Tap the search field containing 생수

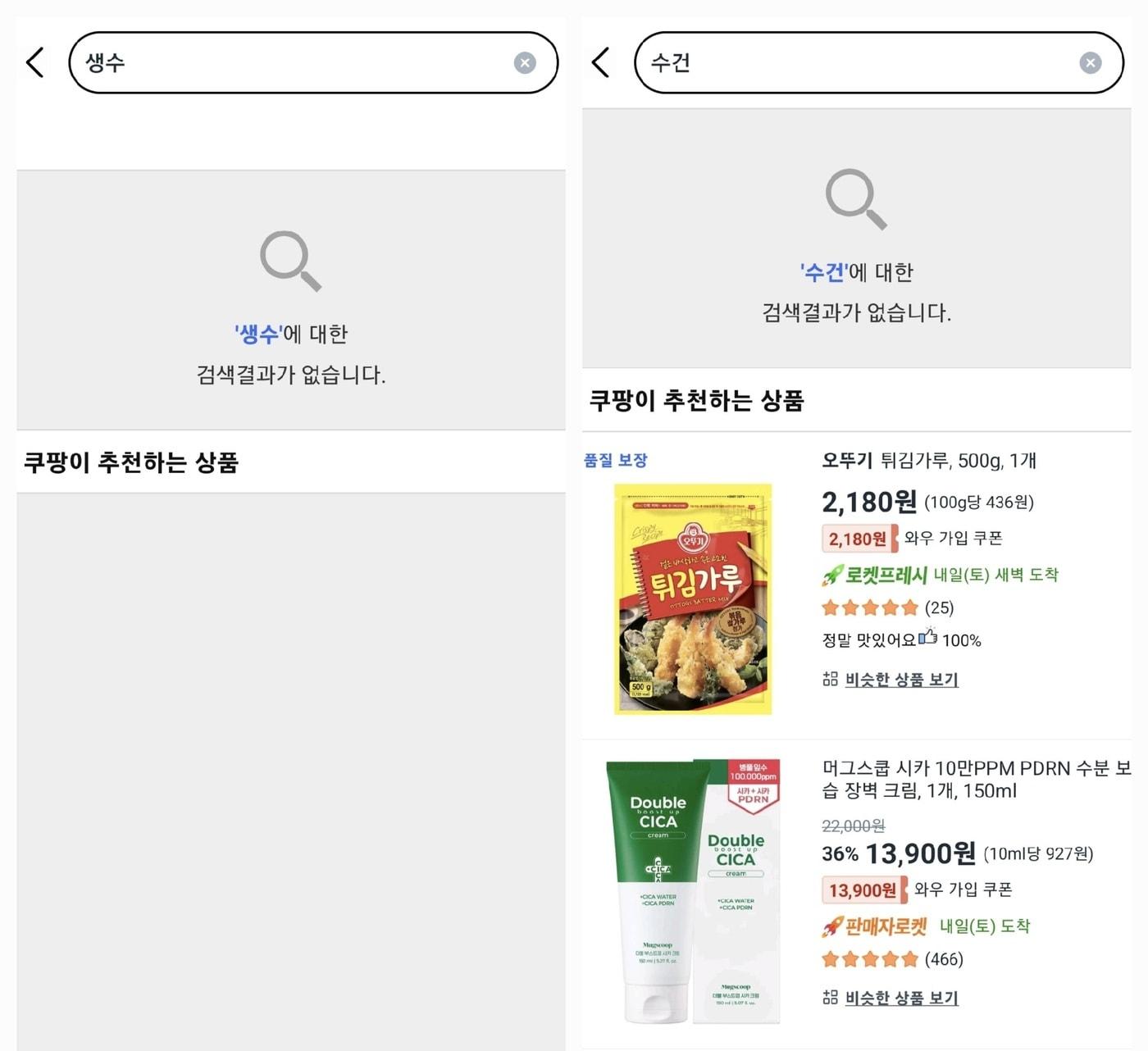295,63
